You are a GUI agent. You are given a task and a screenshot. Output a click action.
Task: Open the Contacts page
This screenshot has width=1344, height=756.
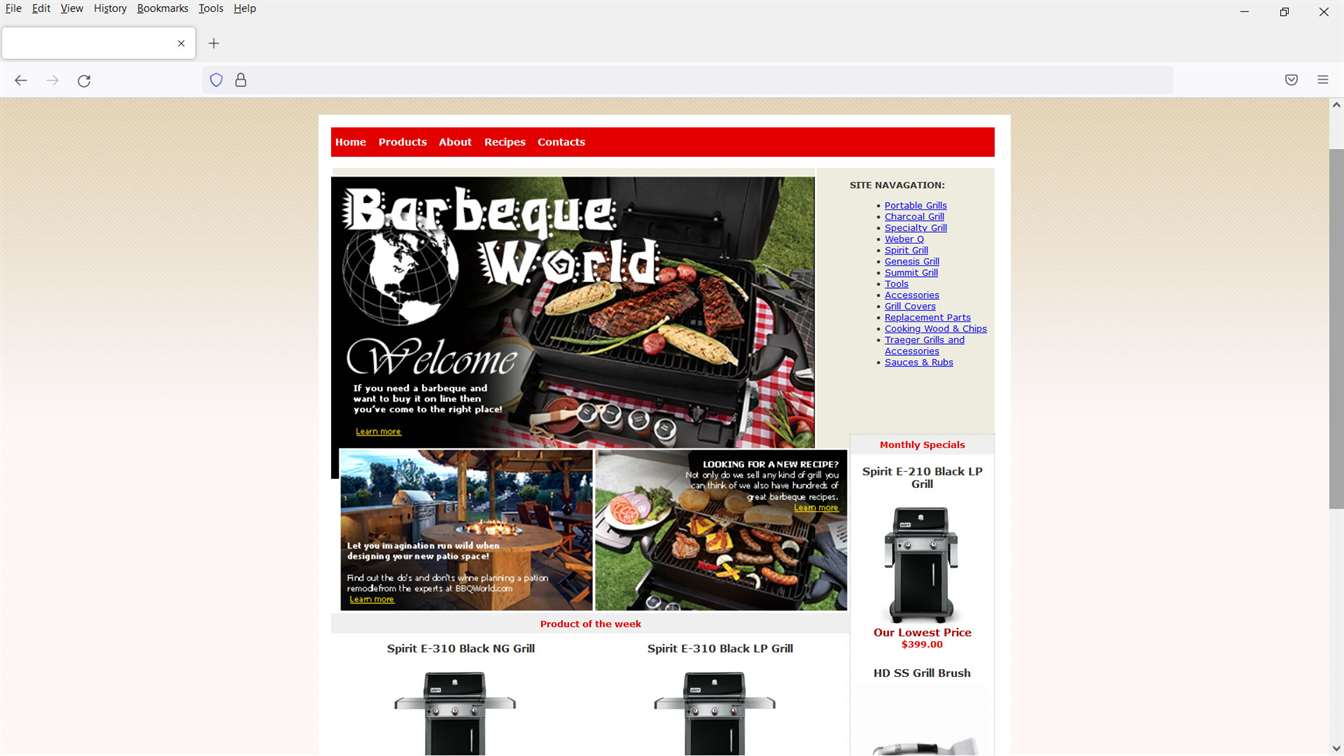(x=561, y=142)
